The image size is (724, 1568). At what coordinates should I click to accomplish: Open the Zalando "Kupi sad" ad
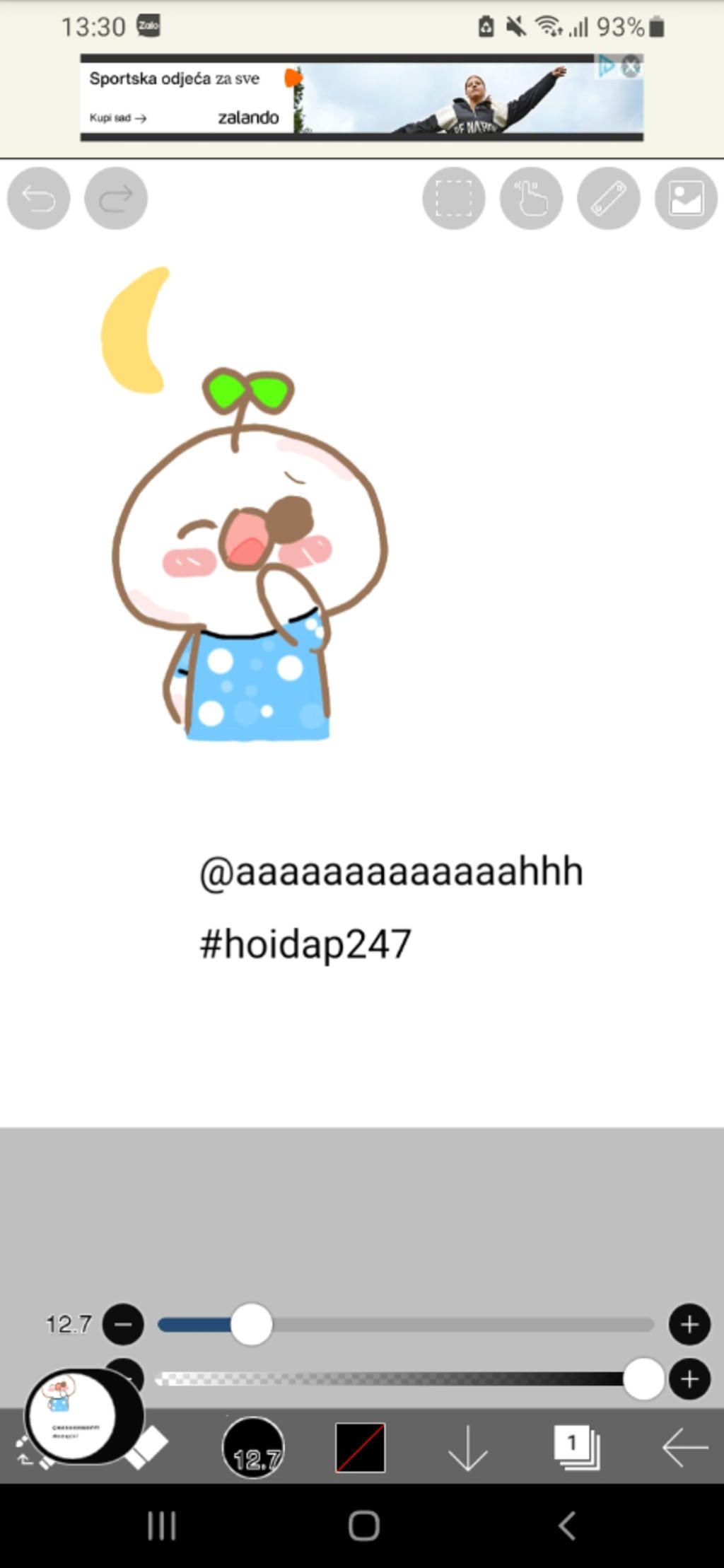pos(118,118)
